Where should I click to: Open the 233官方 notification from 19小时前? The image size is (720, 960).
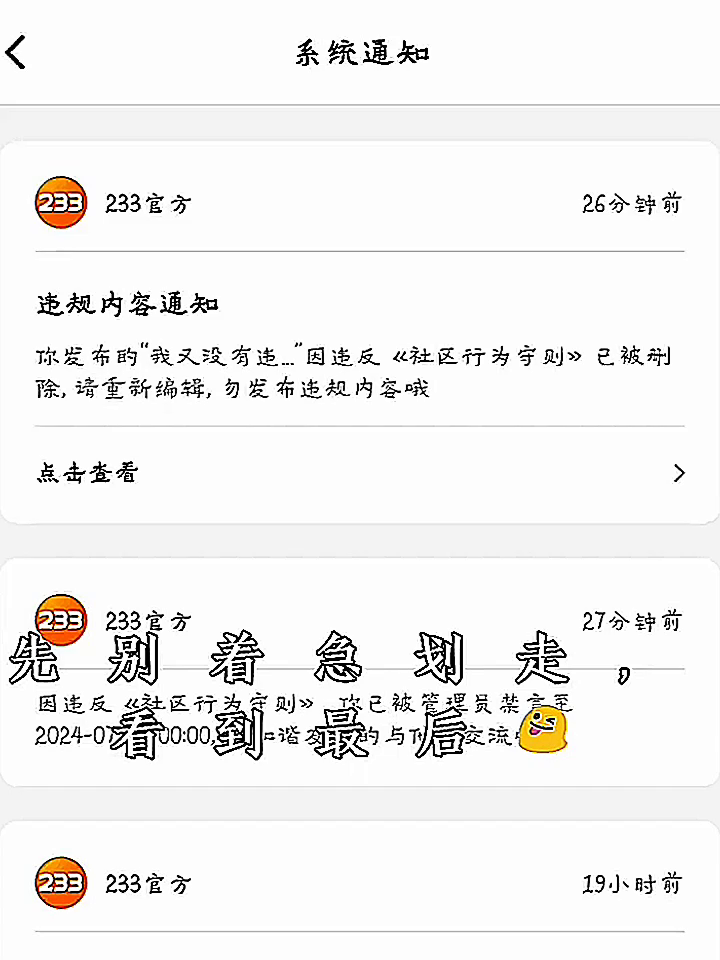click(x=360, y=890)
